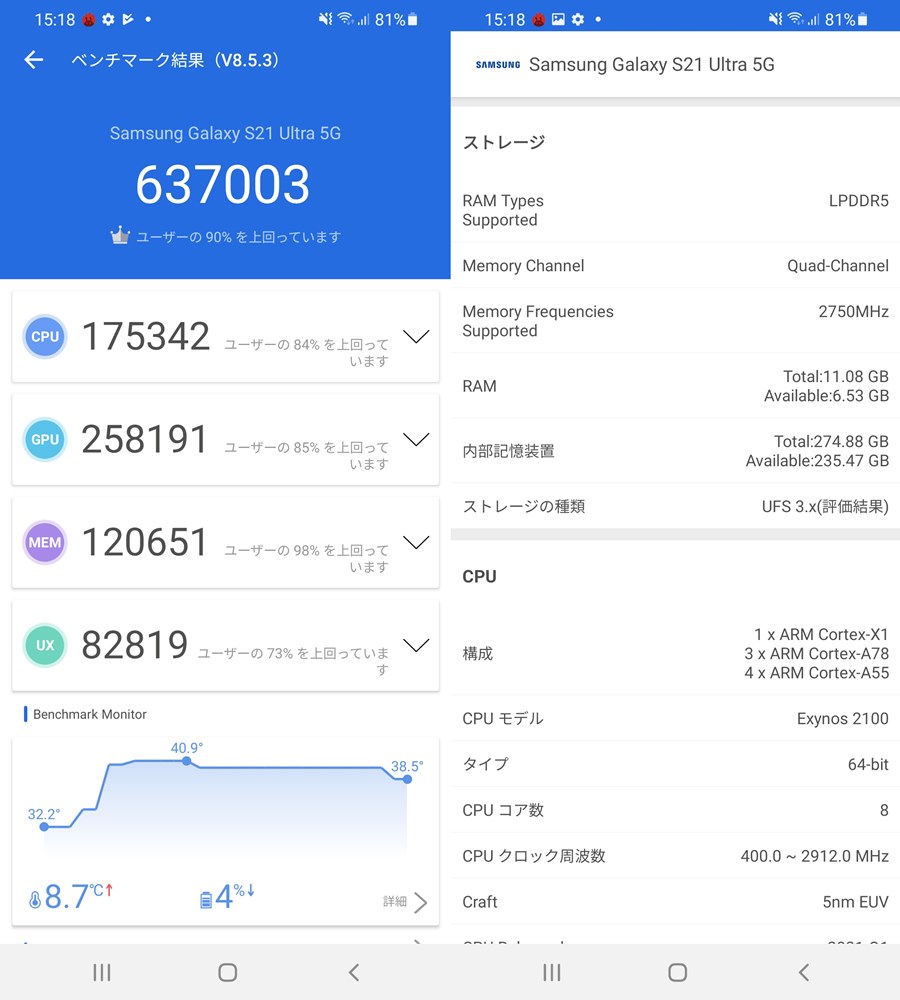Screen dimensions: 900x1000
Task: Click the thumbs-up icon under the total score
Action: [120, 236]
